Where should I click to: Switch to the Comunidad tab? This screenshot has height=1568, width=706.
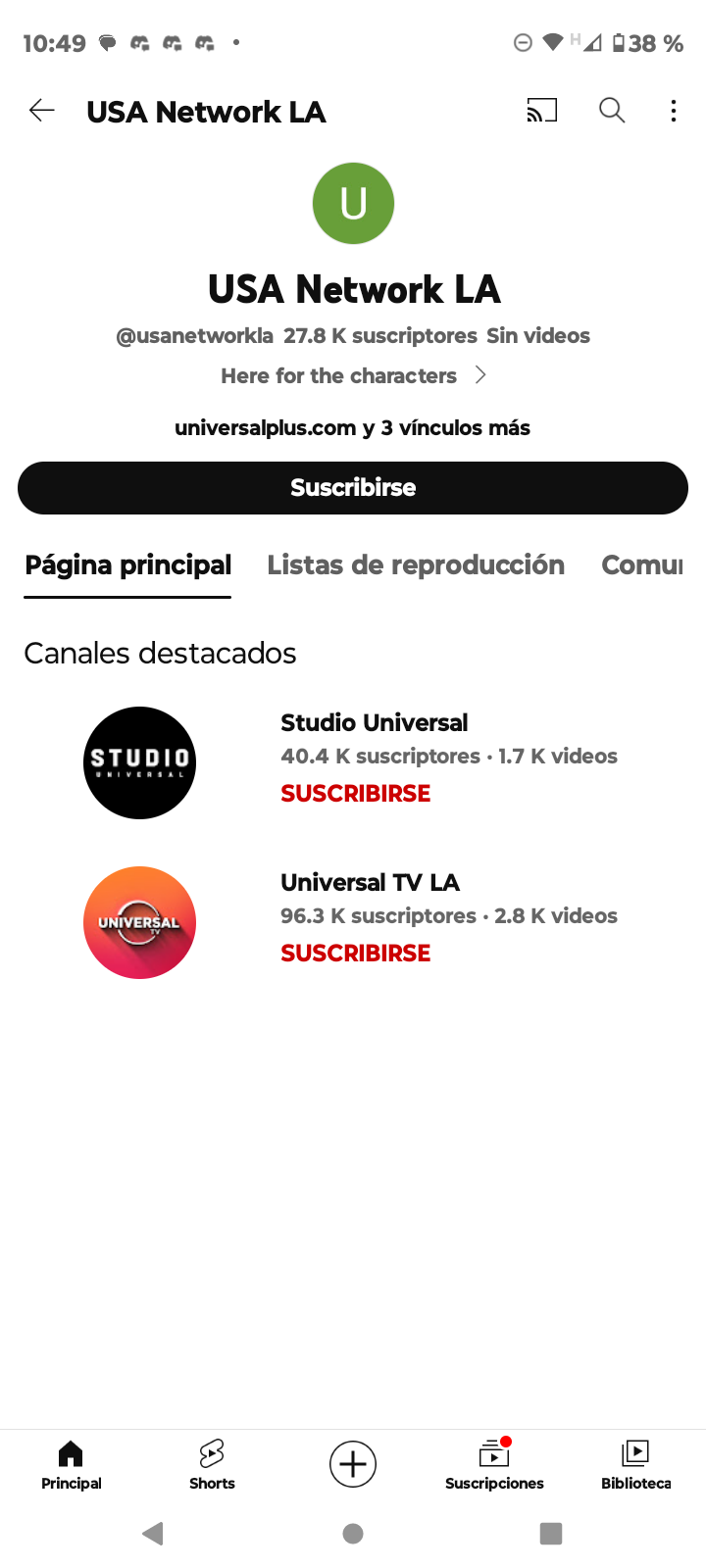click(642, 565)
